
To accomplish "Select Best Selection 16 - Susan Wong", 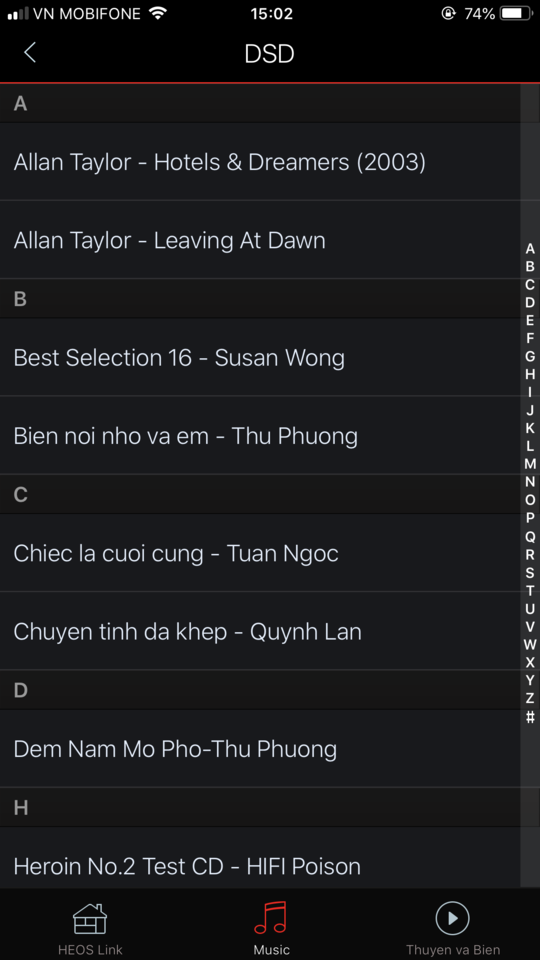I will (x=260, y=358).
